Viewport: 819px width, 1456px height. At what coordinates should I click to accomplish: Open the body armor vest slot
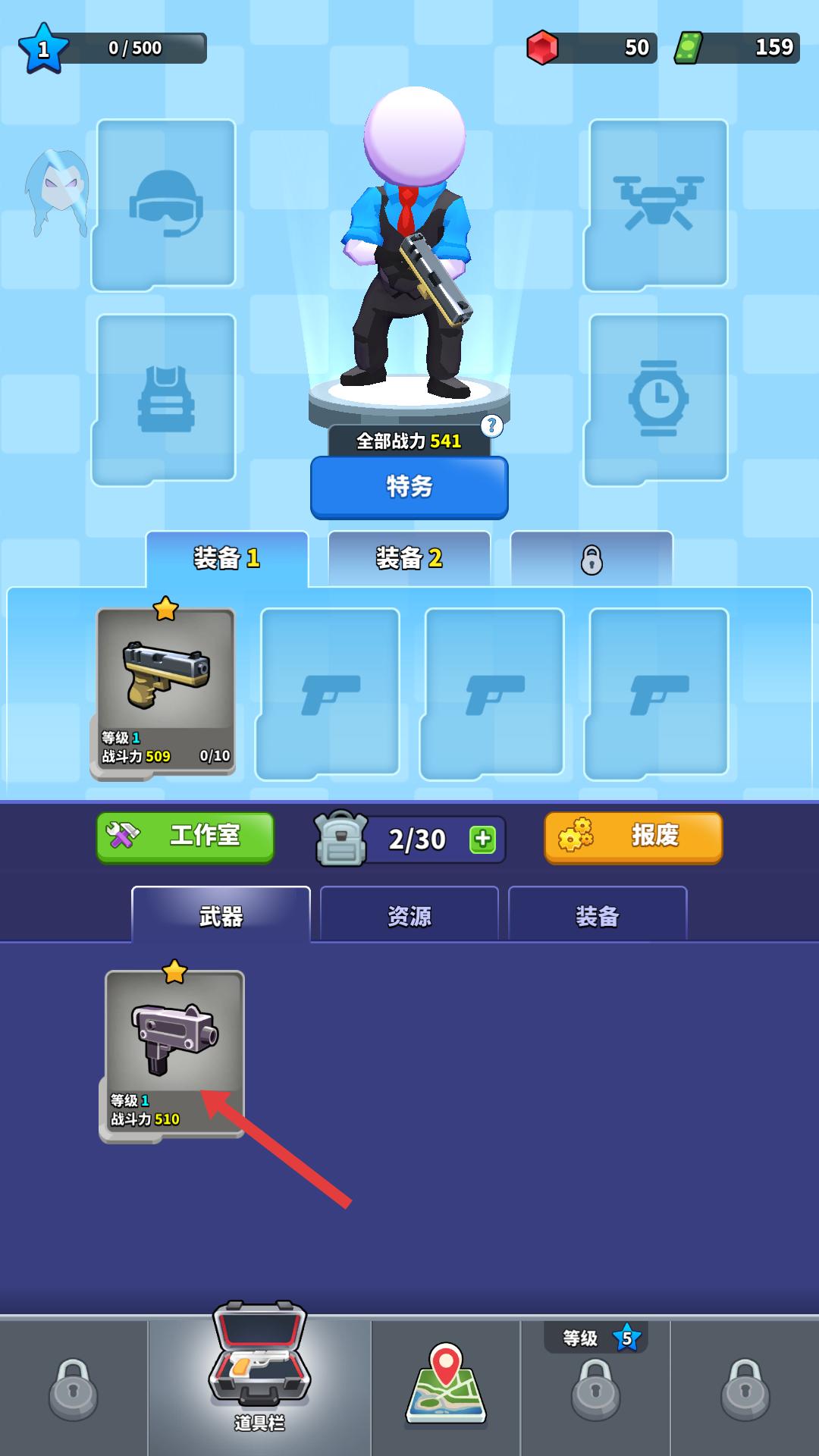click(x=165, y=399)
